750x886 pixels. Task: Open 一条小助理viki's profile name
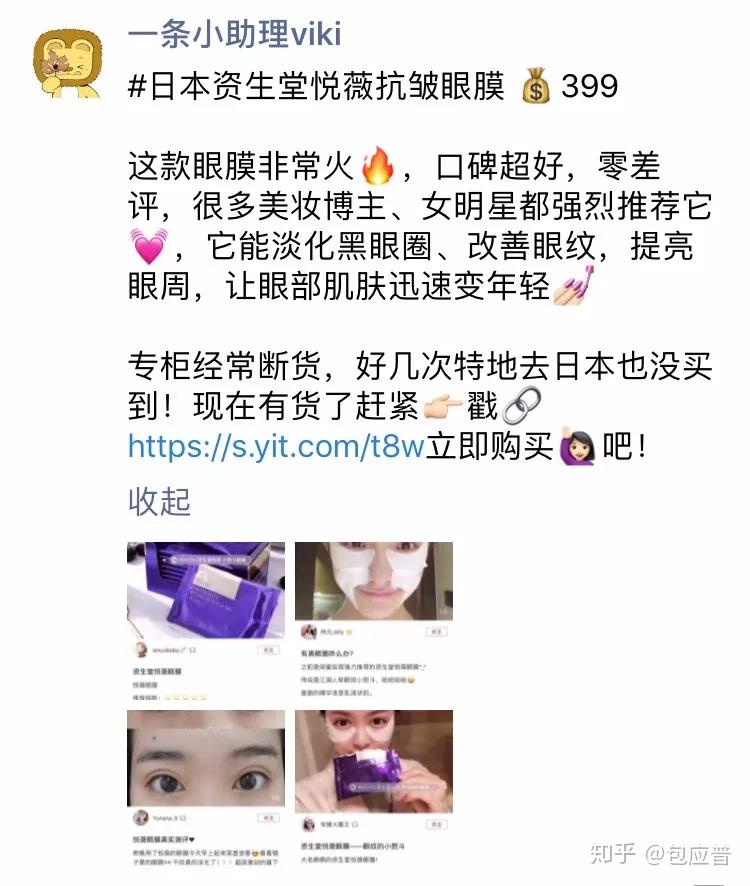click(234, 33)
